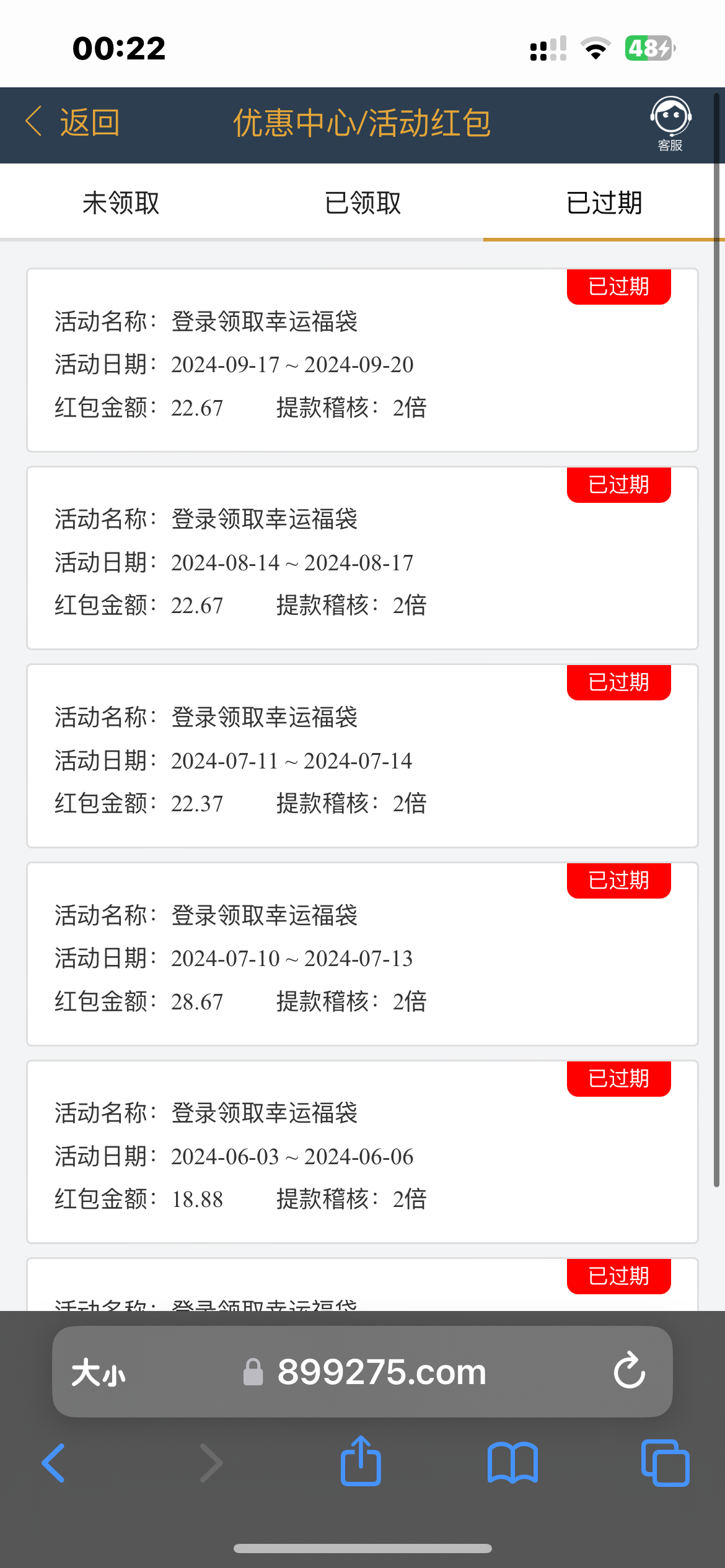Show all open Safari tabs
Viewport: 725px width, 1568px height.
coord(665,1463)
